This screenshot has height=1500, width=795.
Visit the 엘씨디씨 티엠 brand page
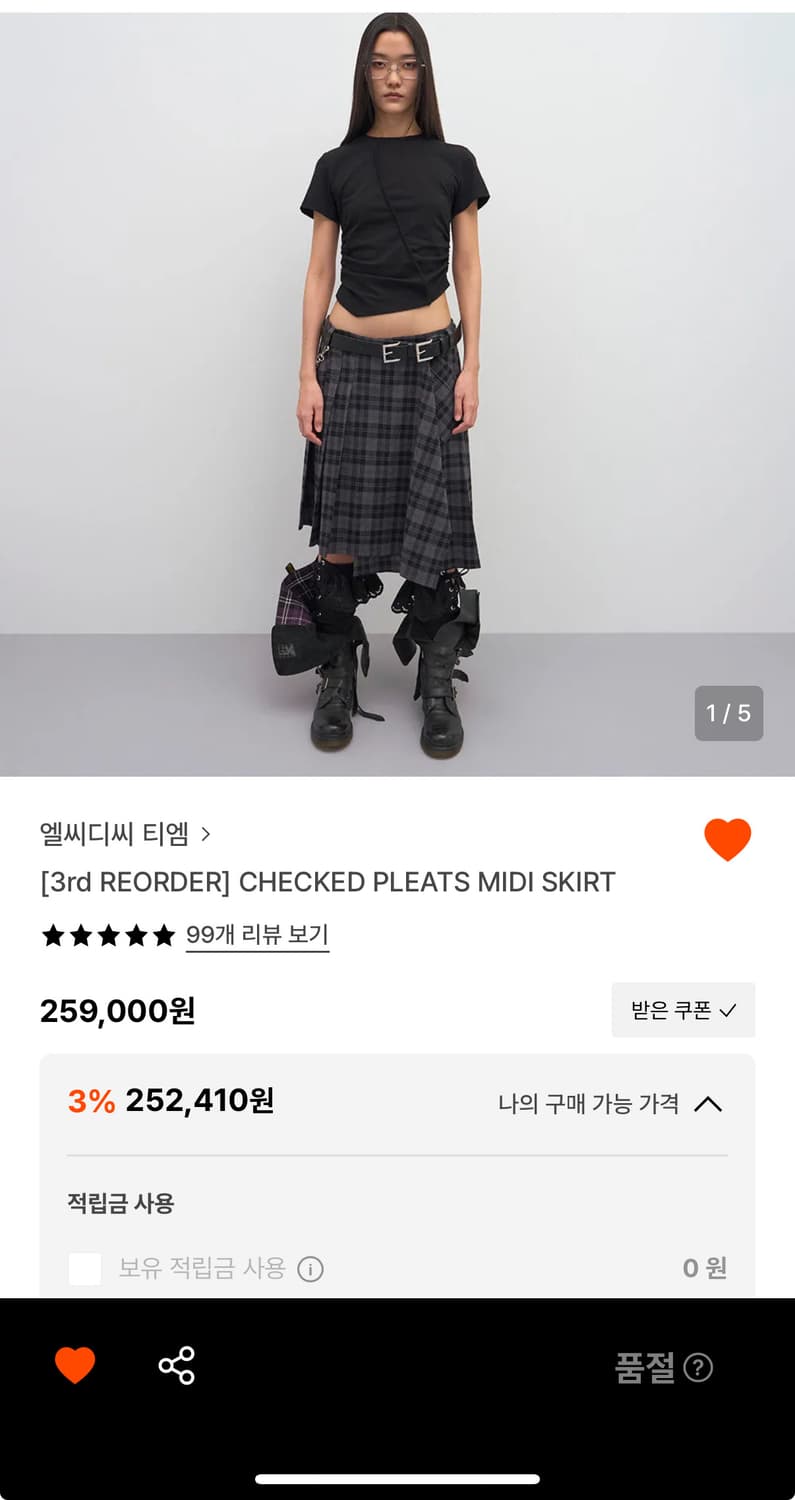(x=115, y=834)
